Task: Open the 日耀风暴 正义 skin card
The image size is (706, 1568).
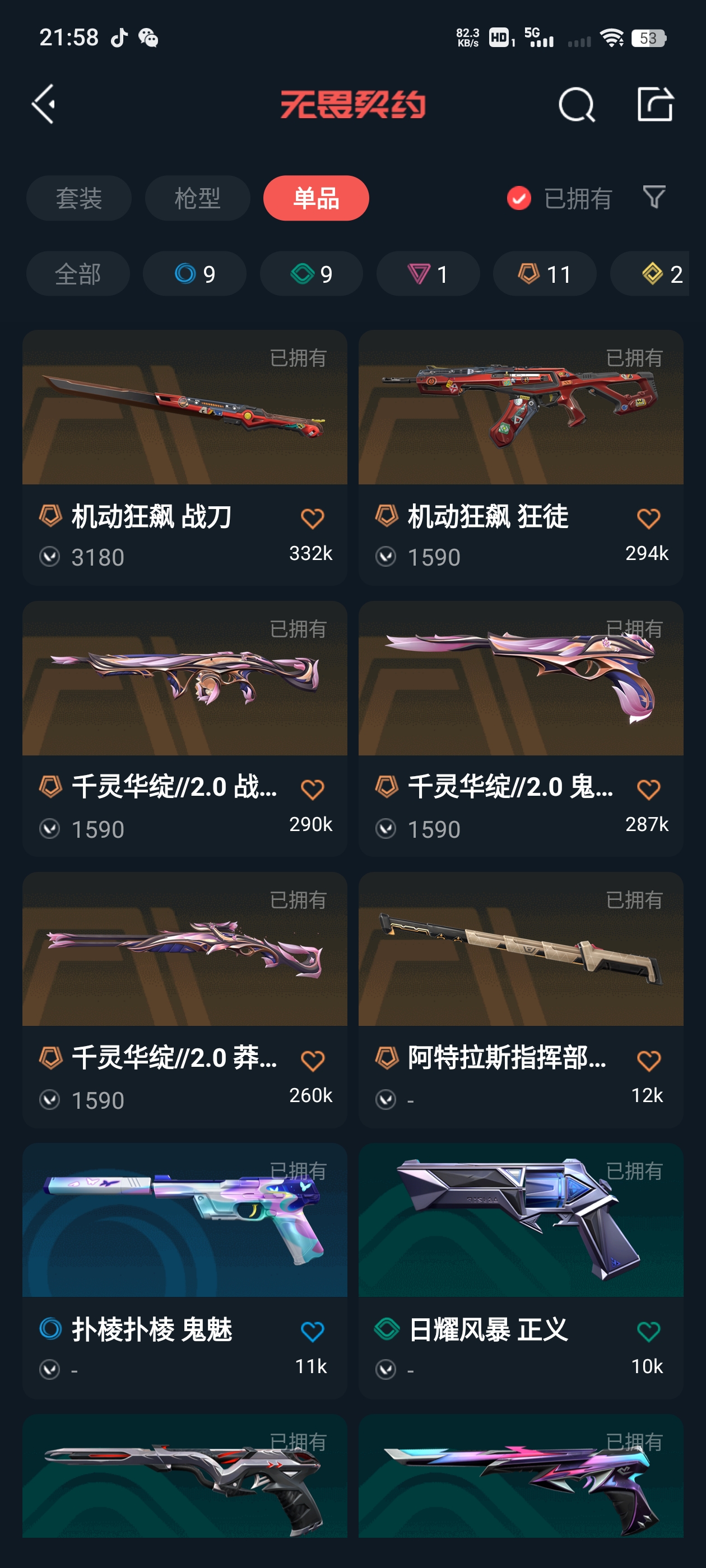Action: (x=521, y=1271)
